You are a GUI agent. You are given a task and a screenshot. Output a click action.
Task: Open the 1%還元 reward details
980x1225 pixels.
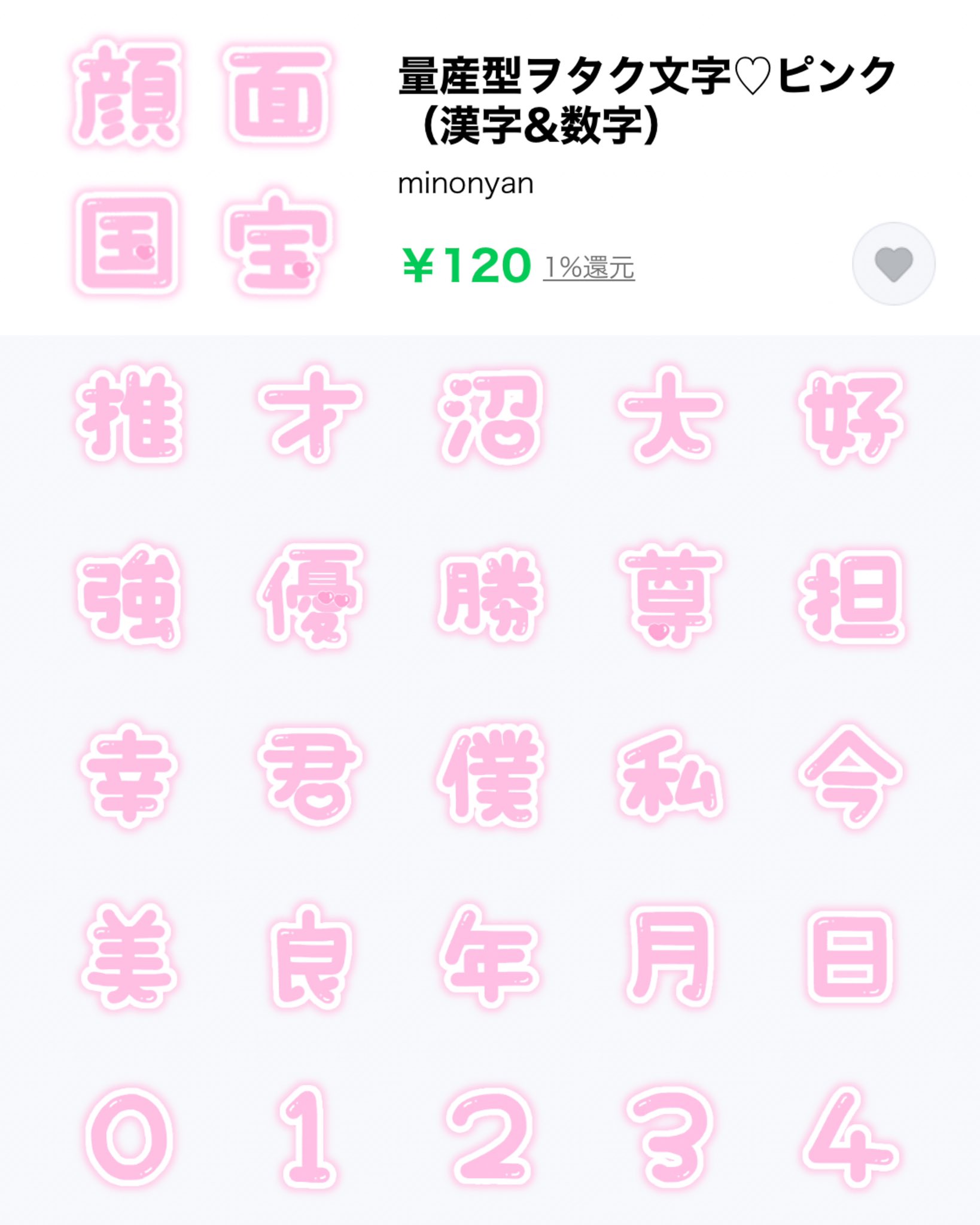coord(589,267)
